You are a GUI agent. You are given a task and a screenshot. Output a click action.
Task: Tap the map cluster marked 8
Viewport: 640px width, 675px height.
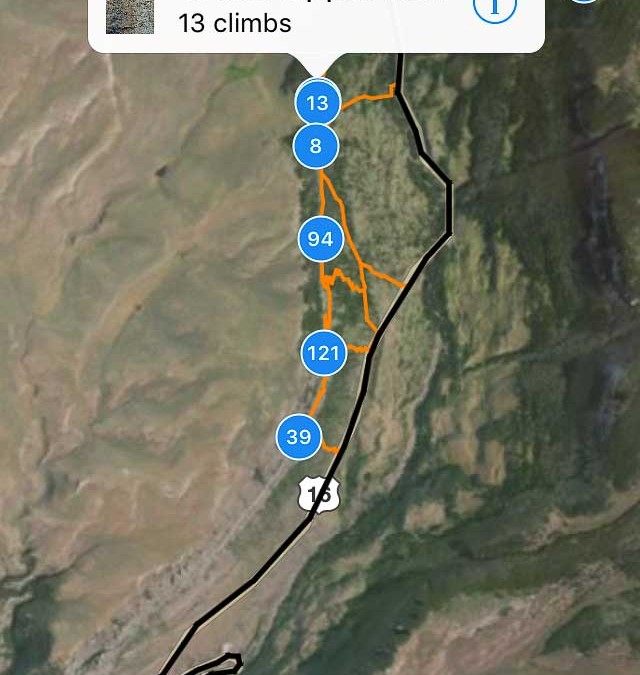pos(316,147)
